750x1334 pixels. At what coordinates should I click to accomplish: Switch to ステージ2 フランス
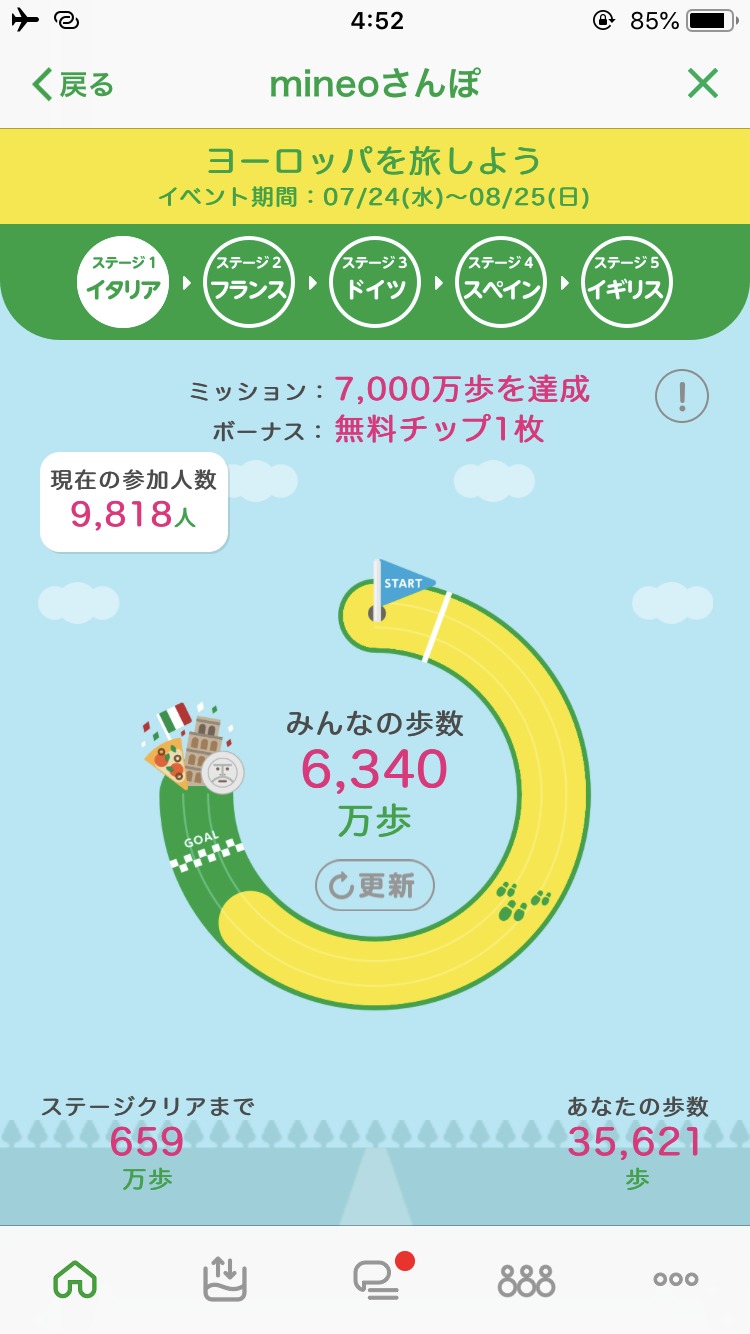tap(249, 282)
